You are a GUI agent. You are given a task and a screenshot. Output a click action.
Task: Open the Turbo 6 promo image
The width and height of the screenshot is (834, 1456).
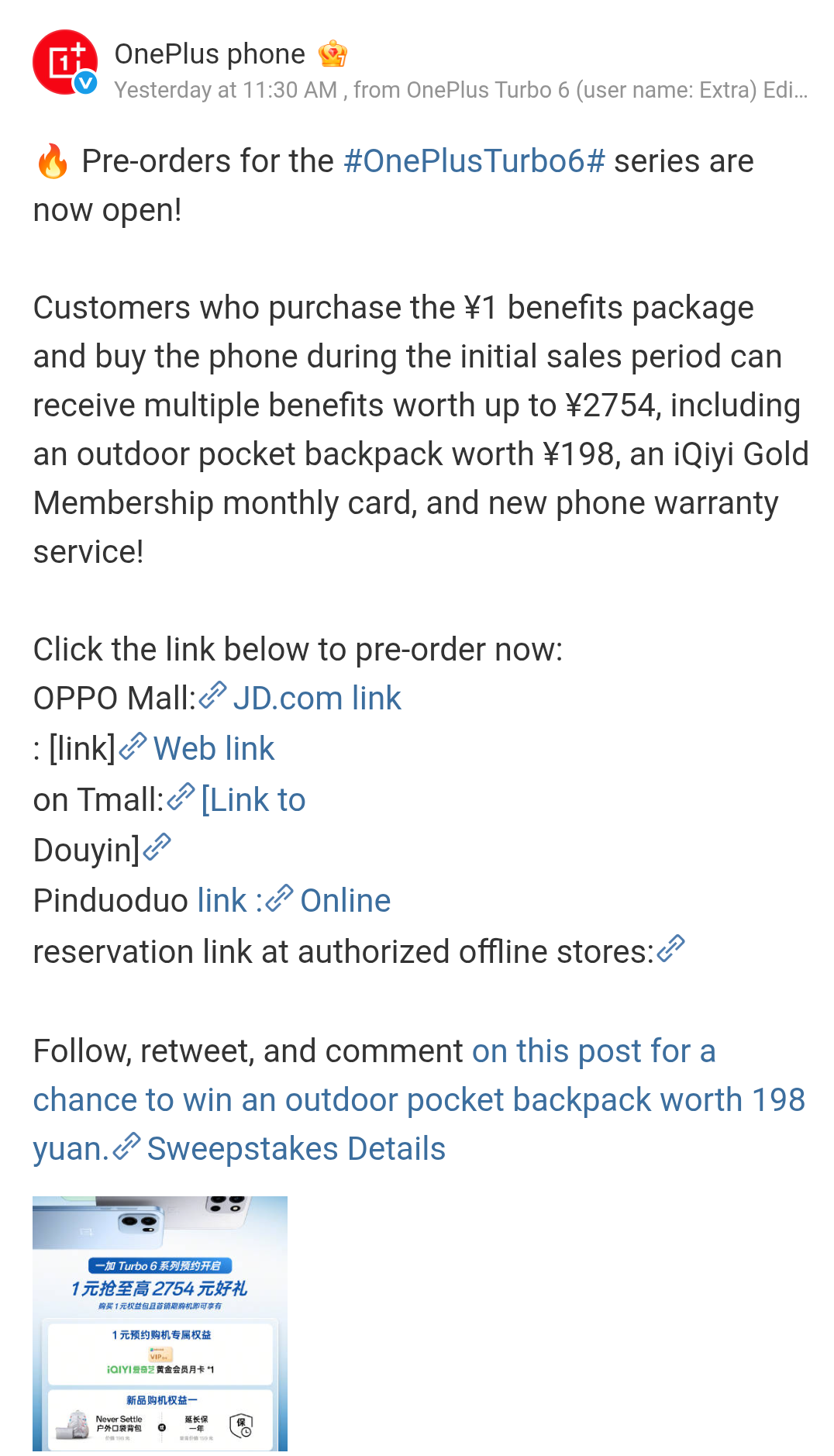[160, 1323]
